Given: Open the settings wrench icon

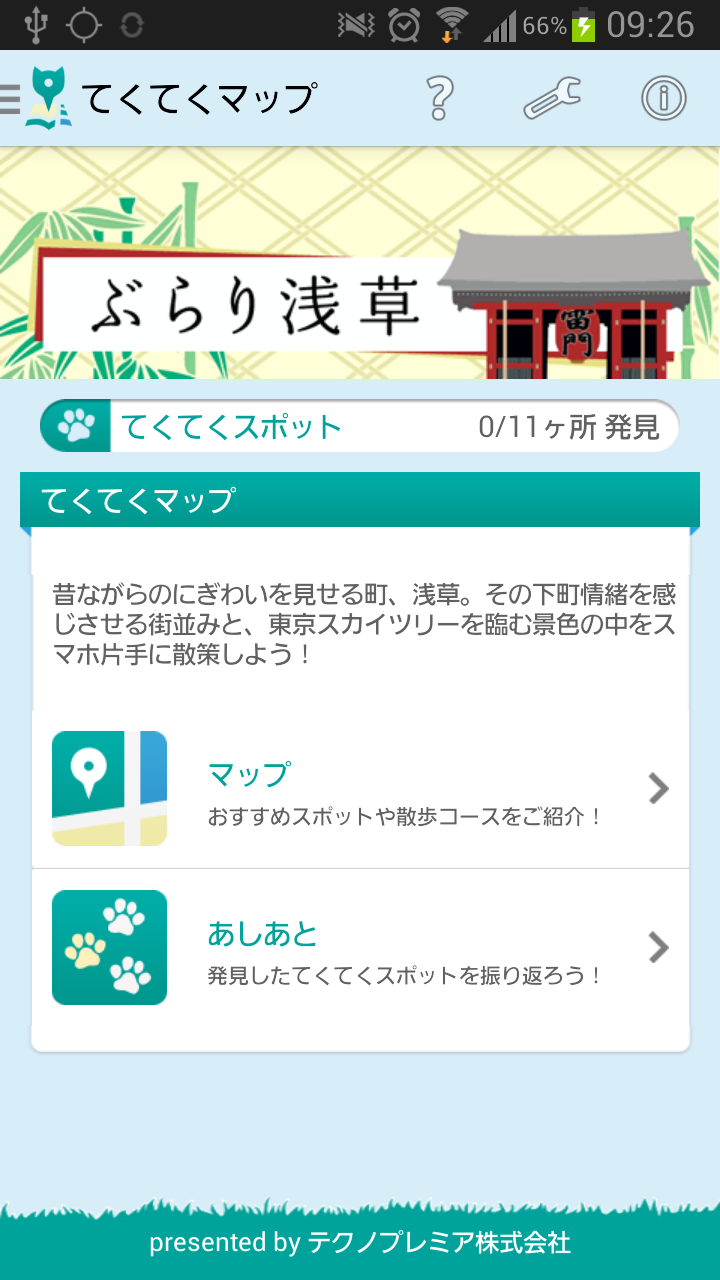Looking at the screenshot, I should tap(551, 98).
